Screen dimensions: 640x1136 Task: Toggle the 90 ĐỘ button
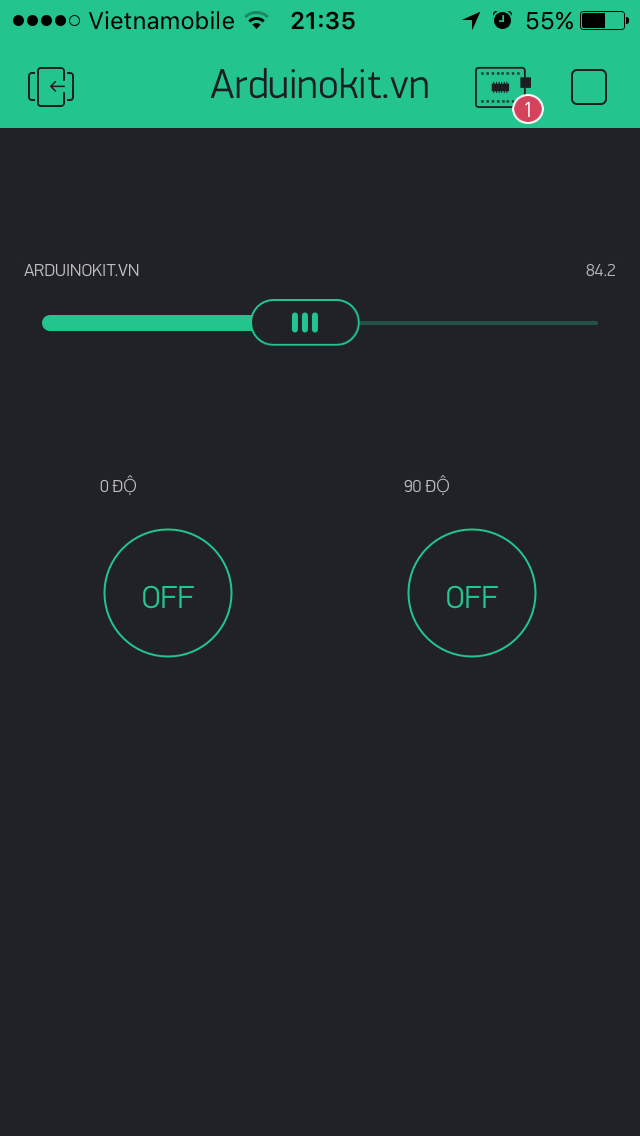coord(472,593)
